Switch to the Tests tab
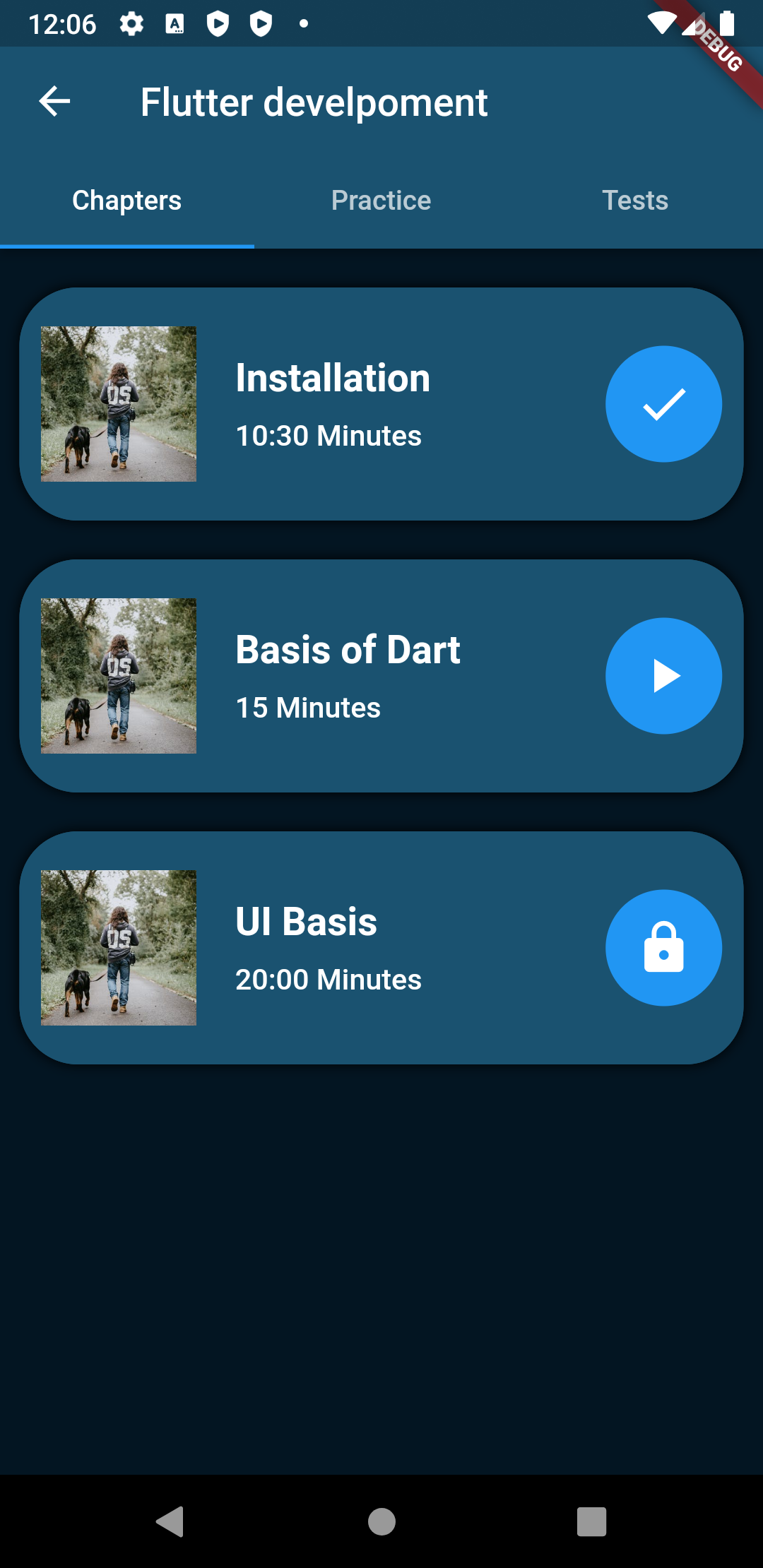 coord(635,201)
